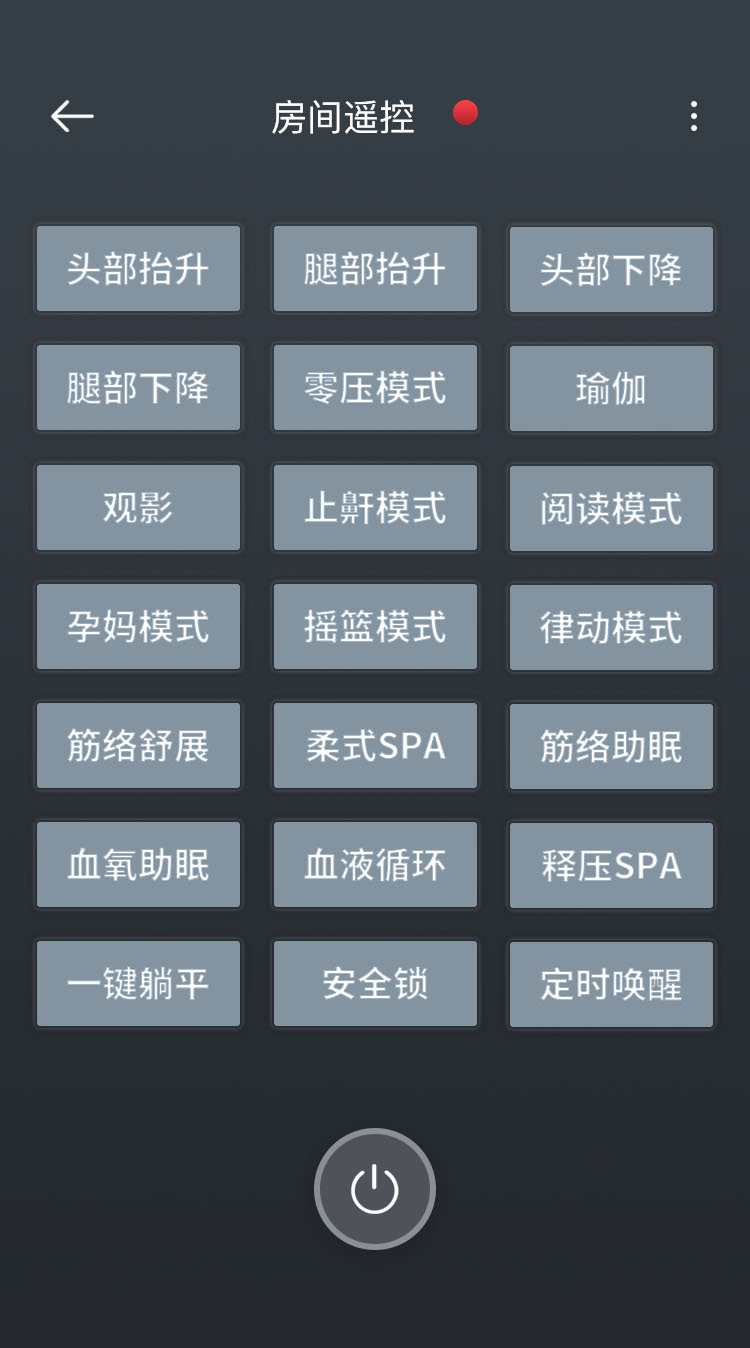Tap the round power button
The image size is (750, 1348).
click(375, 1189)
